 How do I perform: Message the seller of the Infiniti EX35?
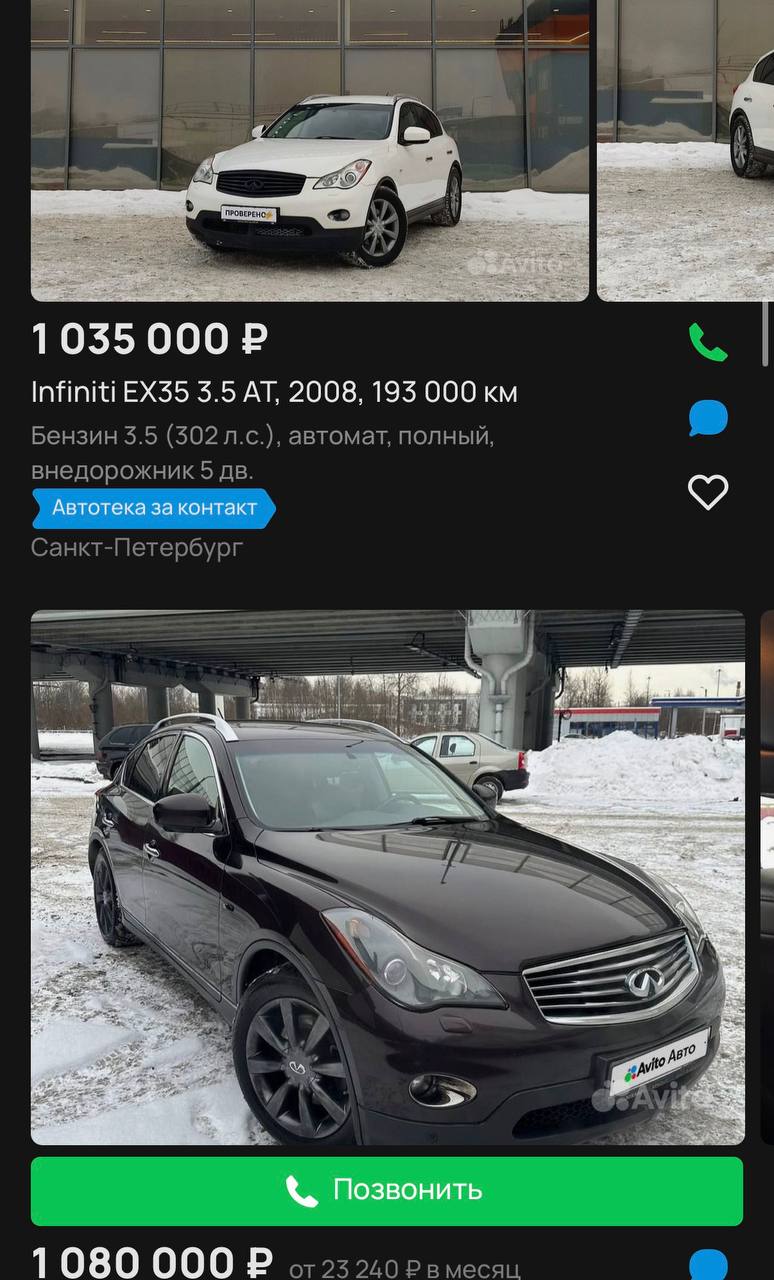(707, 418)
